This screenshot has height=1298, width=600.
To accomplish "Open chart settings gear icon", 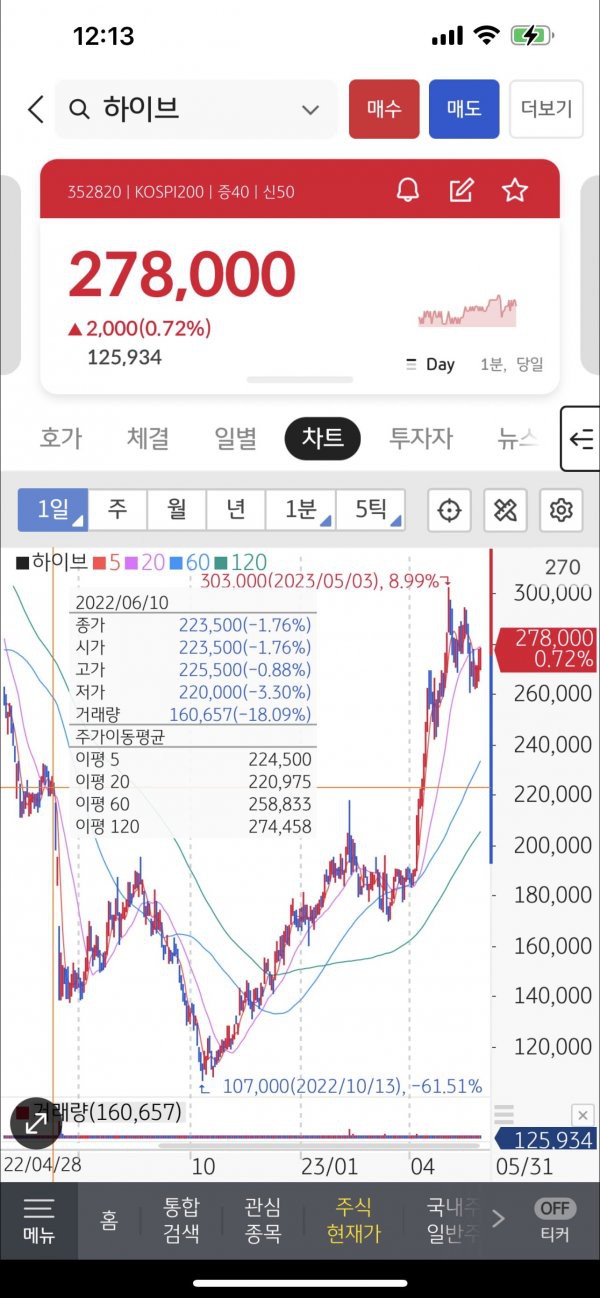I will (561, 511).
